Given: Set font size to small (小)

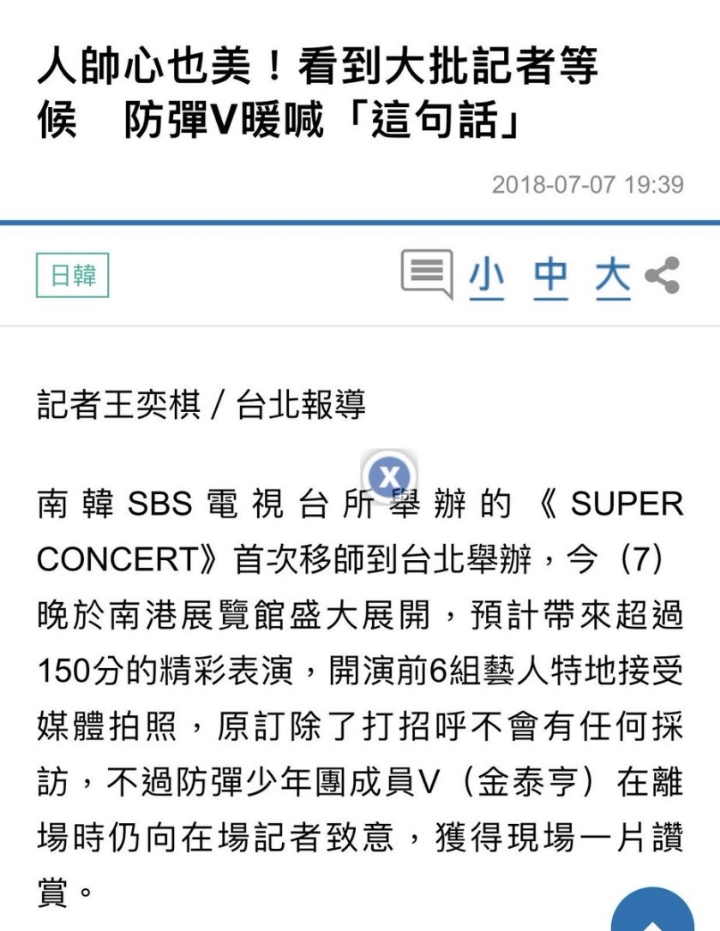Looking at the screenshot, I should tap(487, 277).
